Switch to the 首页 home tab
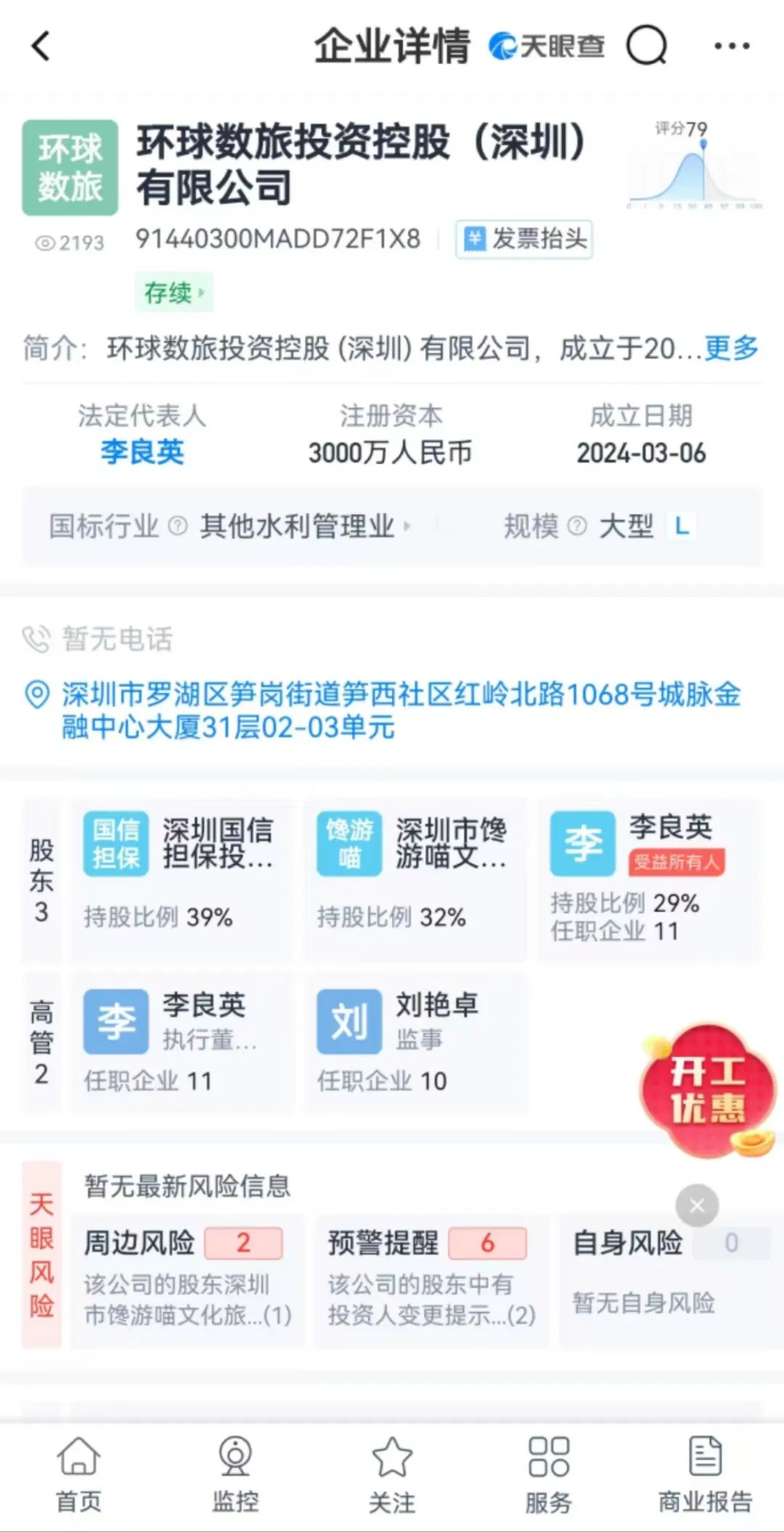 78,1474
